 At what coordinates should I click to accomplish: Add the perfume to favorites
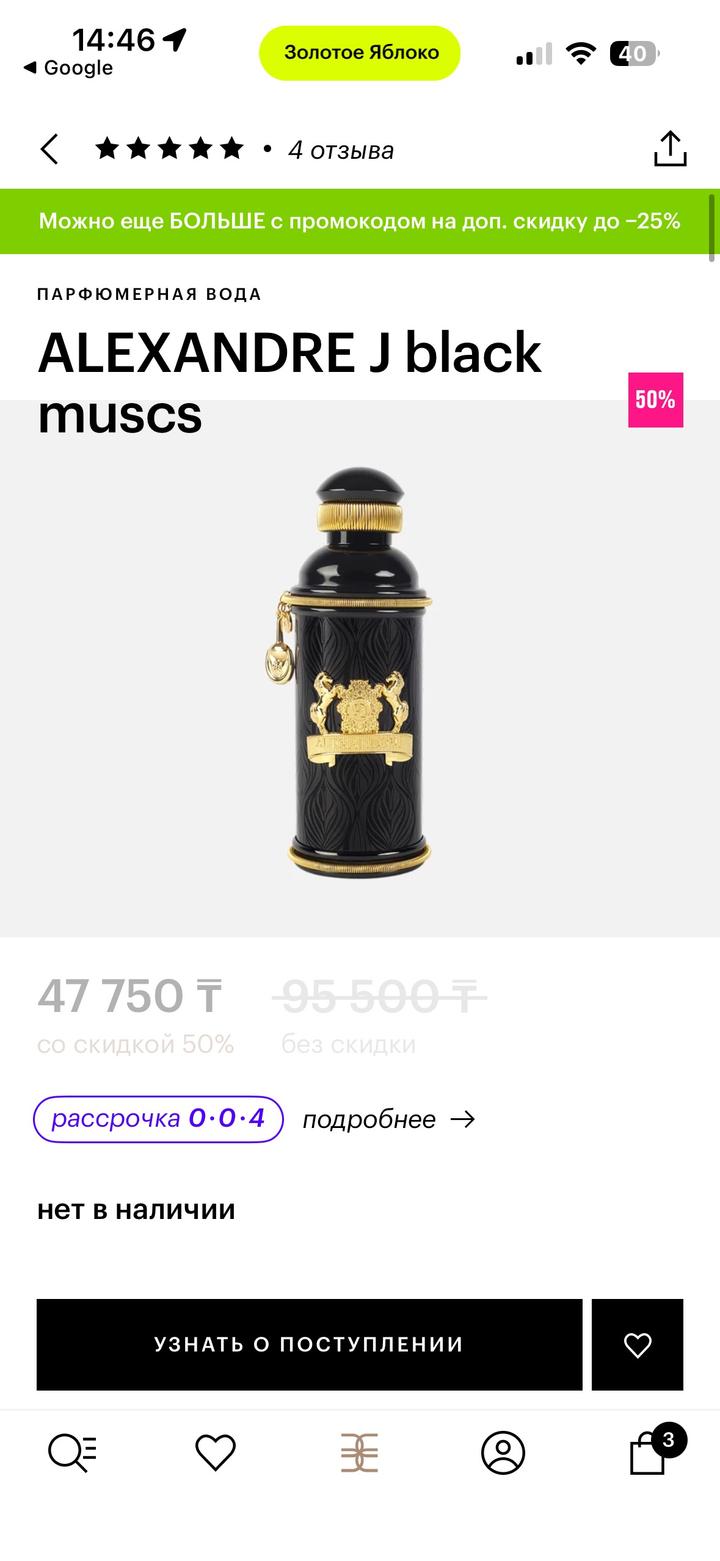[637, 1344]
